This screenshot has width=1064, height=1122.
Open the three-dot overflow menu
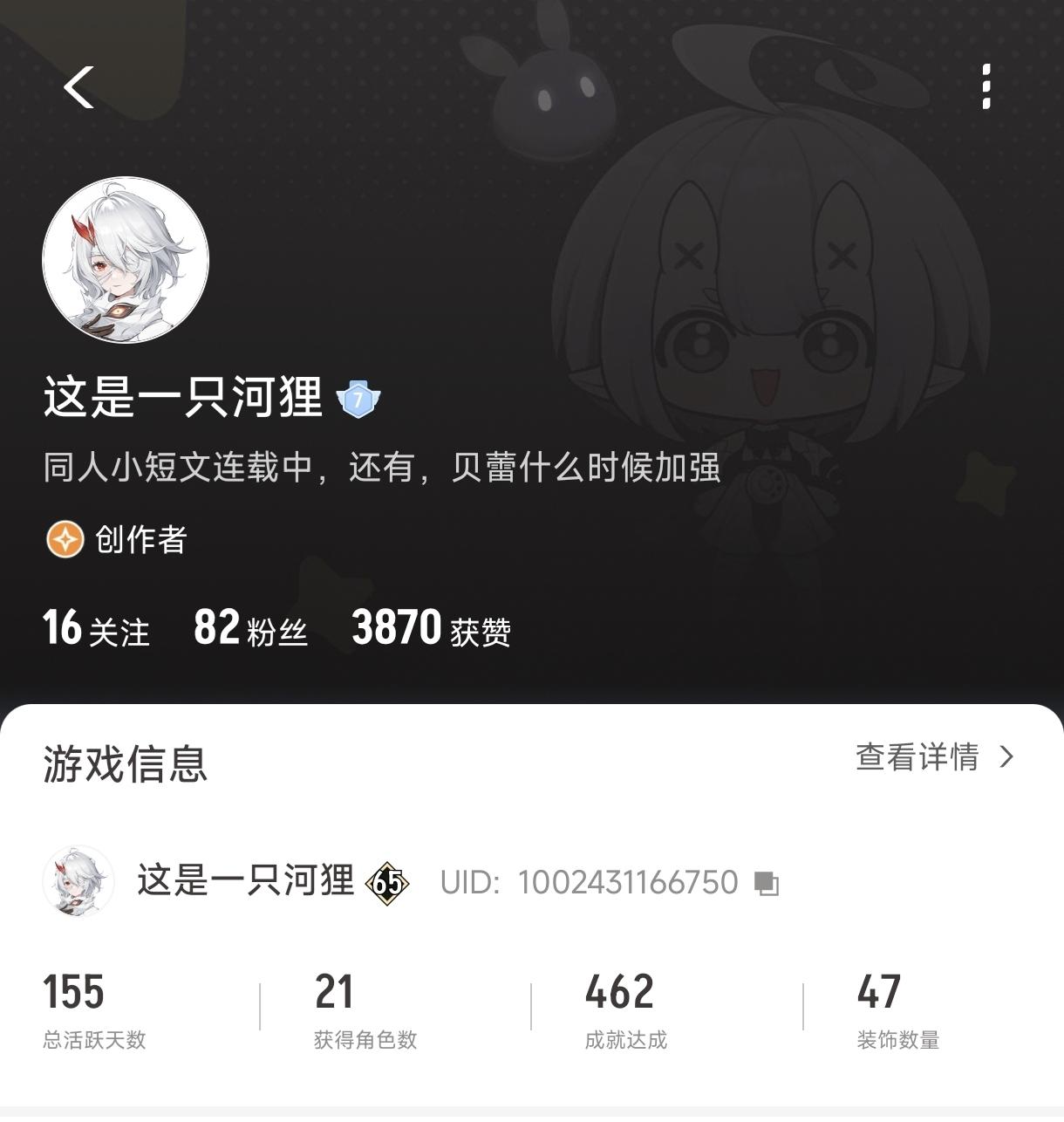click(986, 86)
